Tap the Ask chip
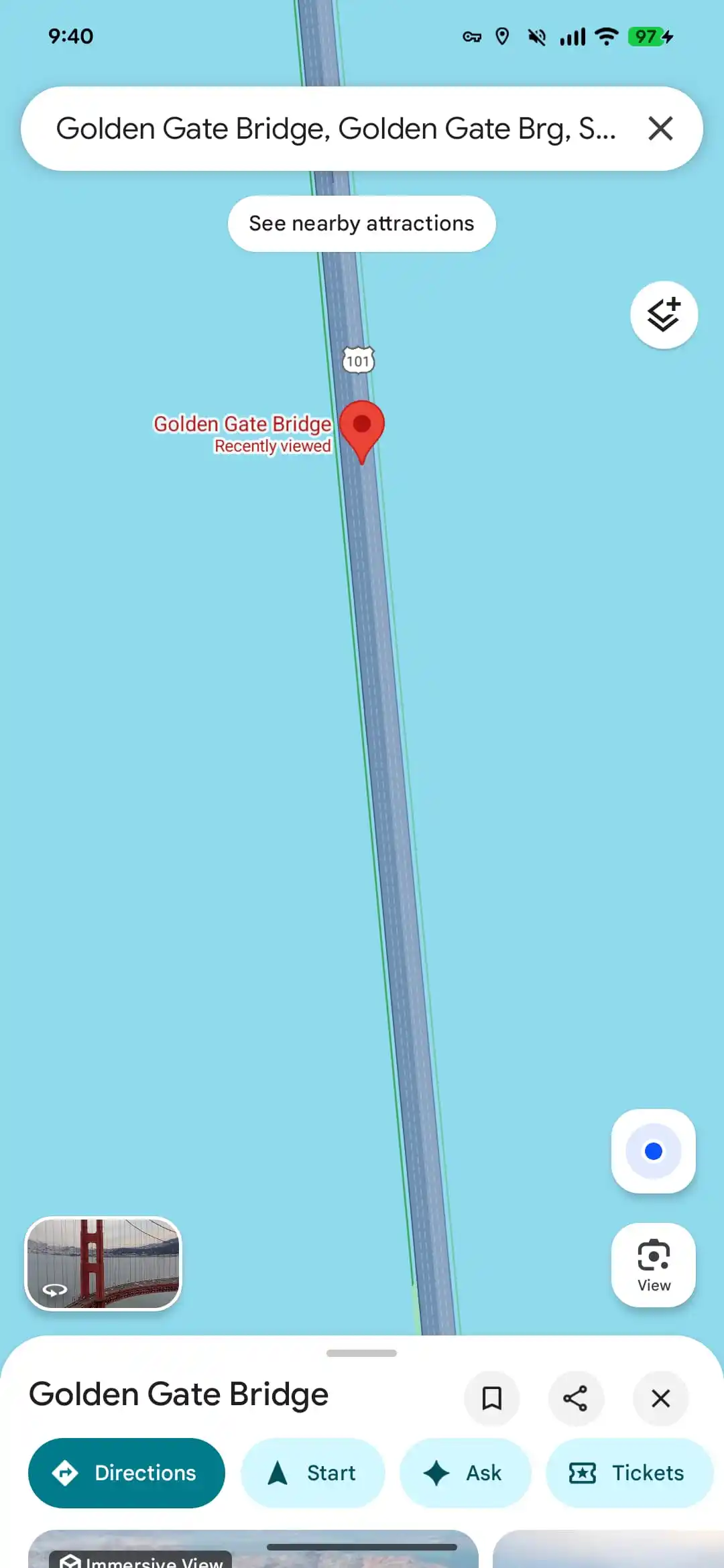 465,1473
